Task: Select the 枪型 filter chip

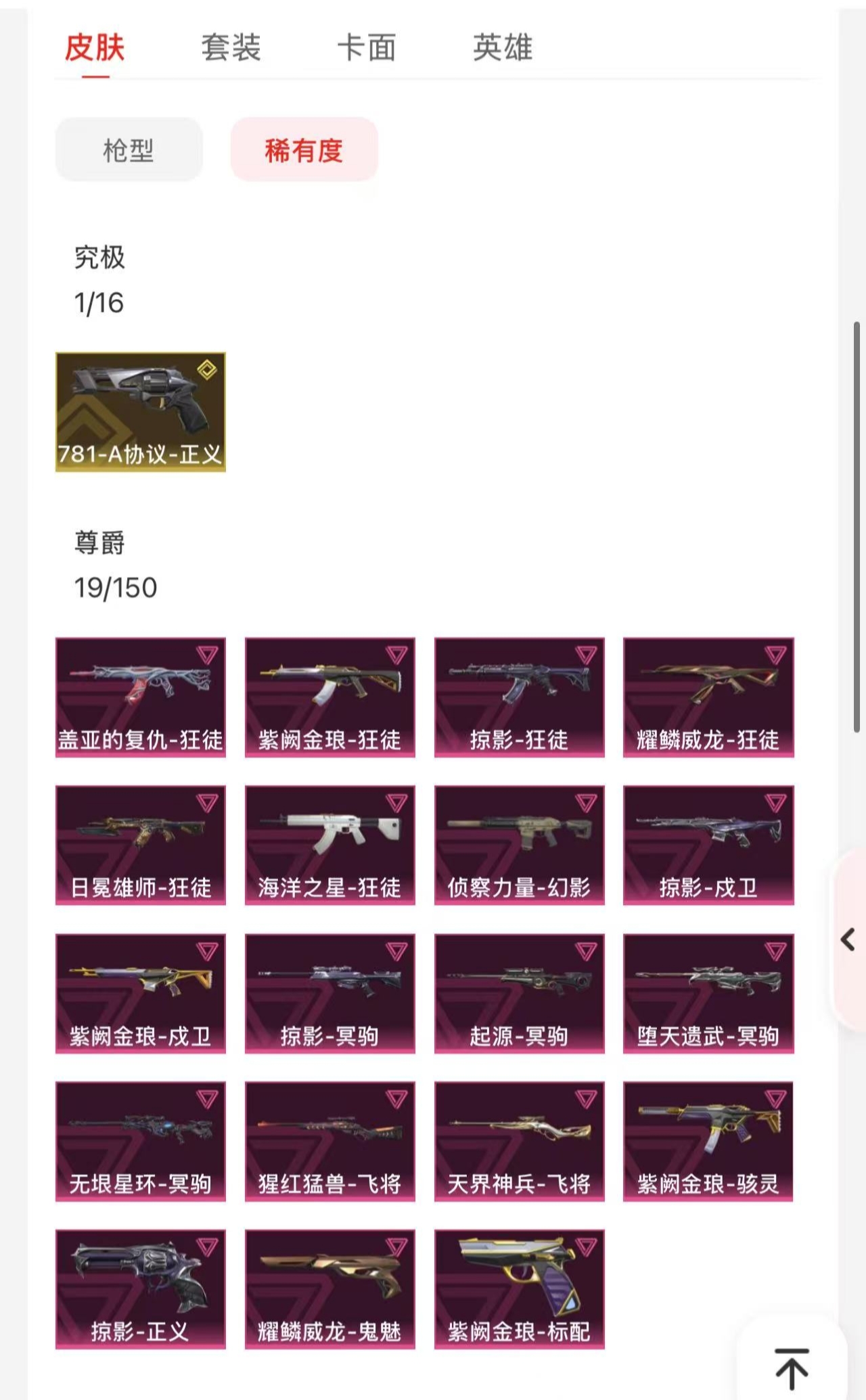Action: click(129, 149)
